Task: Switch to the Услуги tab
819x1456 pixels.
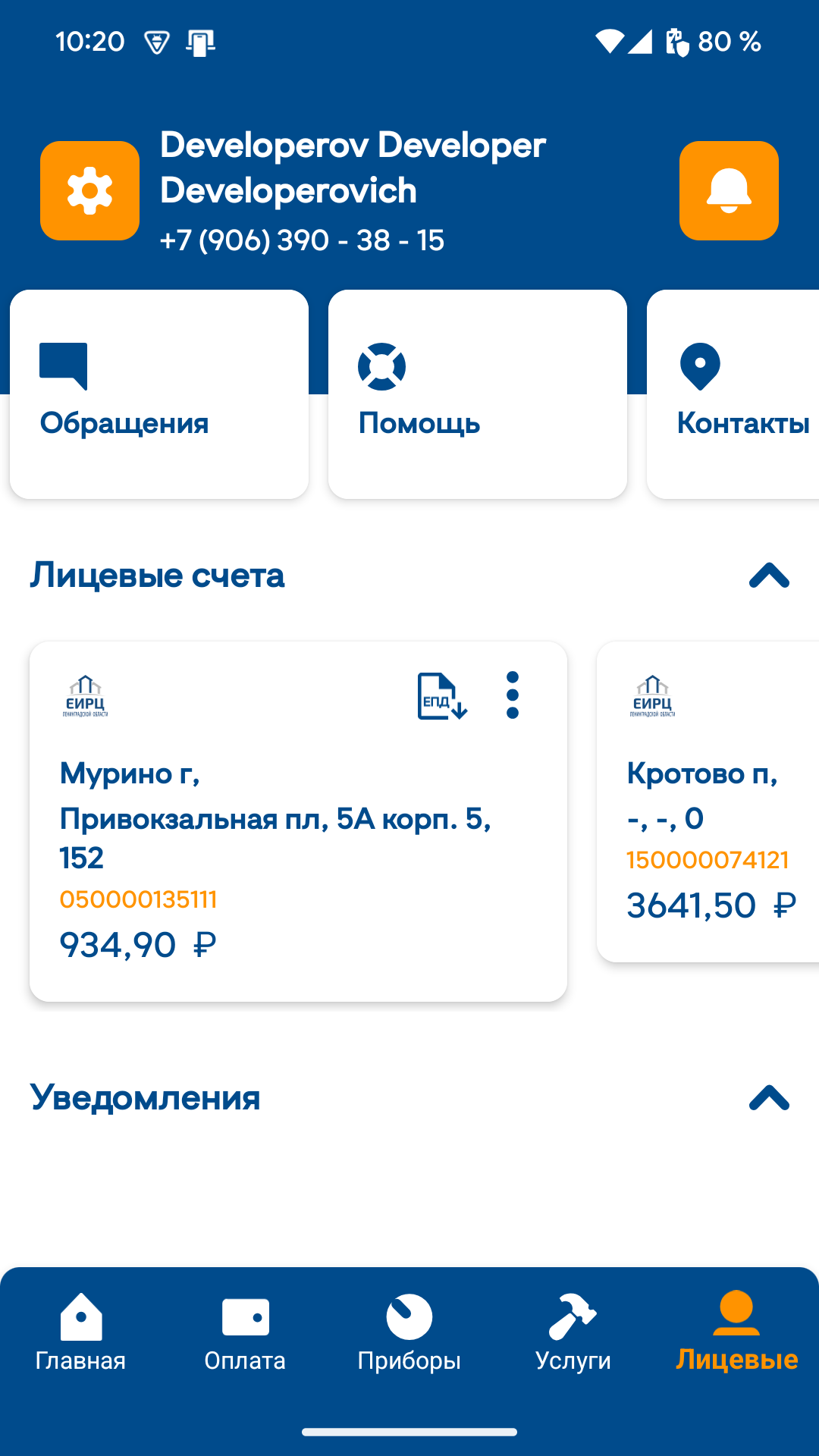Action: pos(573,1332)
